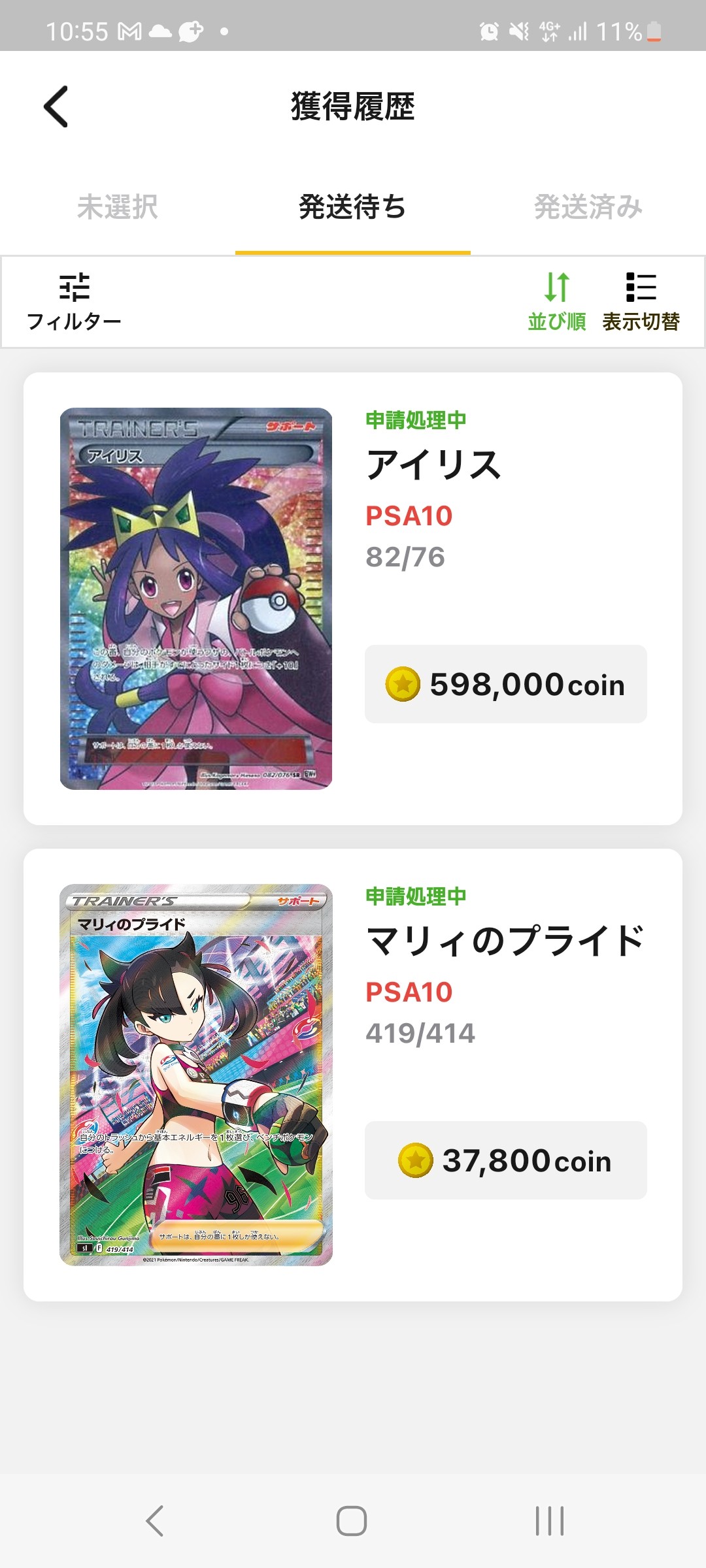Open the アイリス PSA10 card
This screenshot has width=706, height=1568.
353,598
